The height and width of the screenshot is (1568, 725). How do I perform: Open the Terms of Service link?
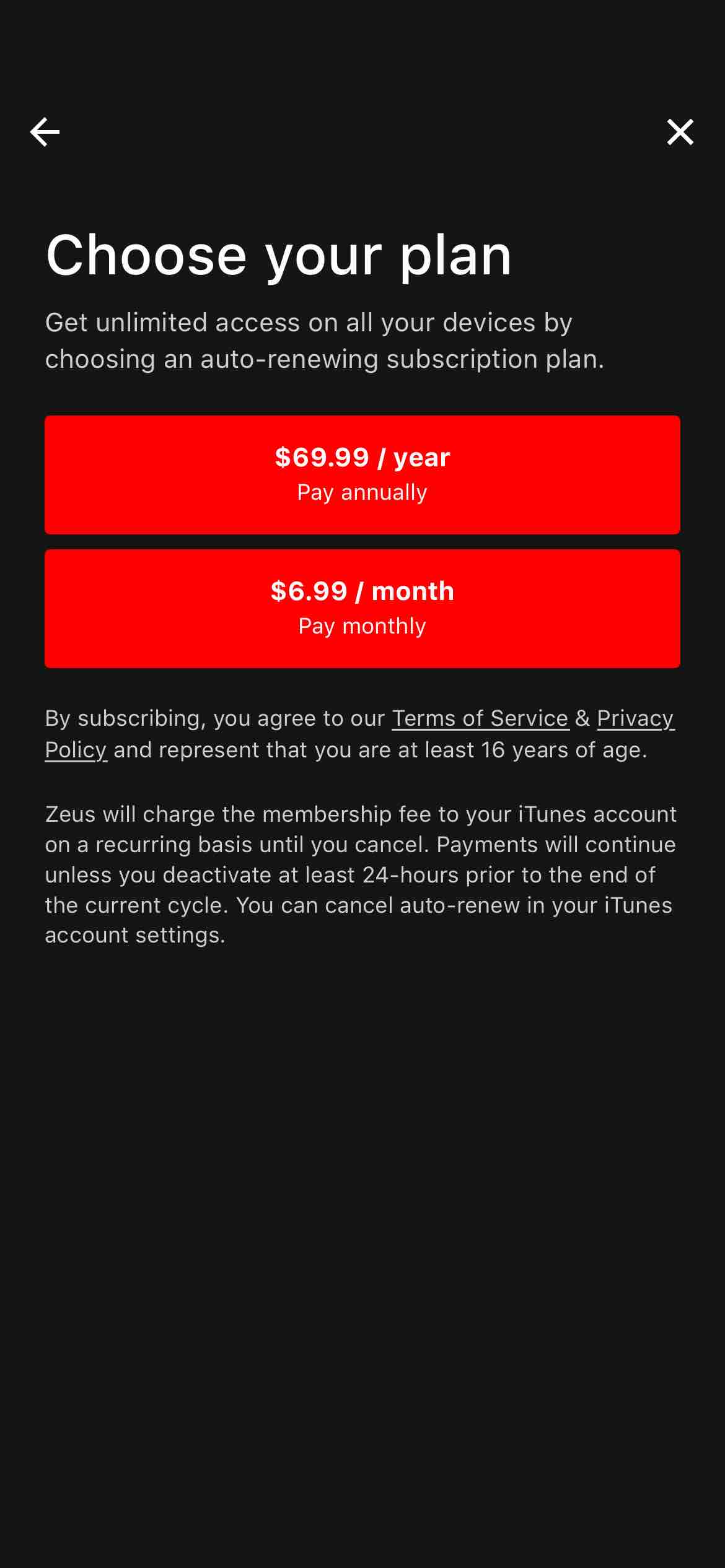coord(480,718)
